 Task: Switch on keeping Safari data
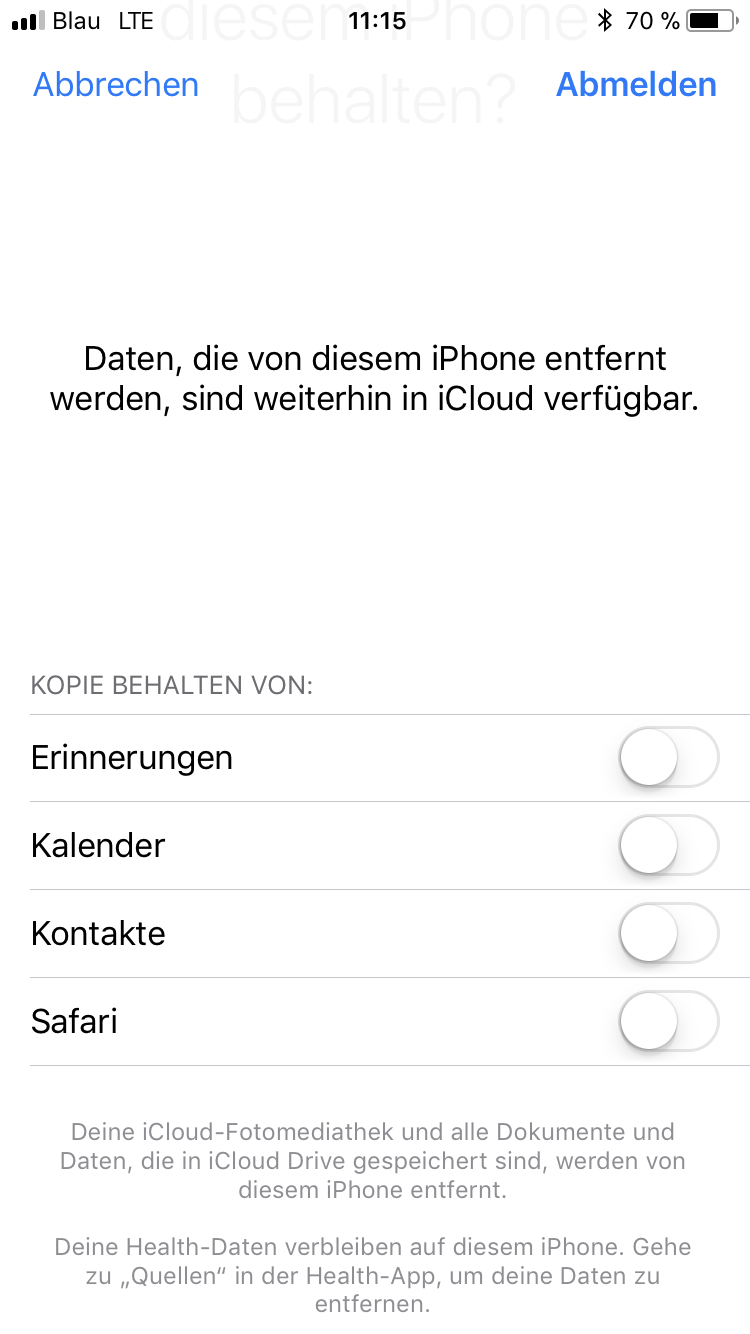pos(668,1022)
